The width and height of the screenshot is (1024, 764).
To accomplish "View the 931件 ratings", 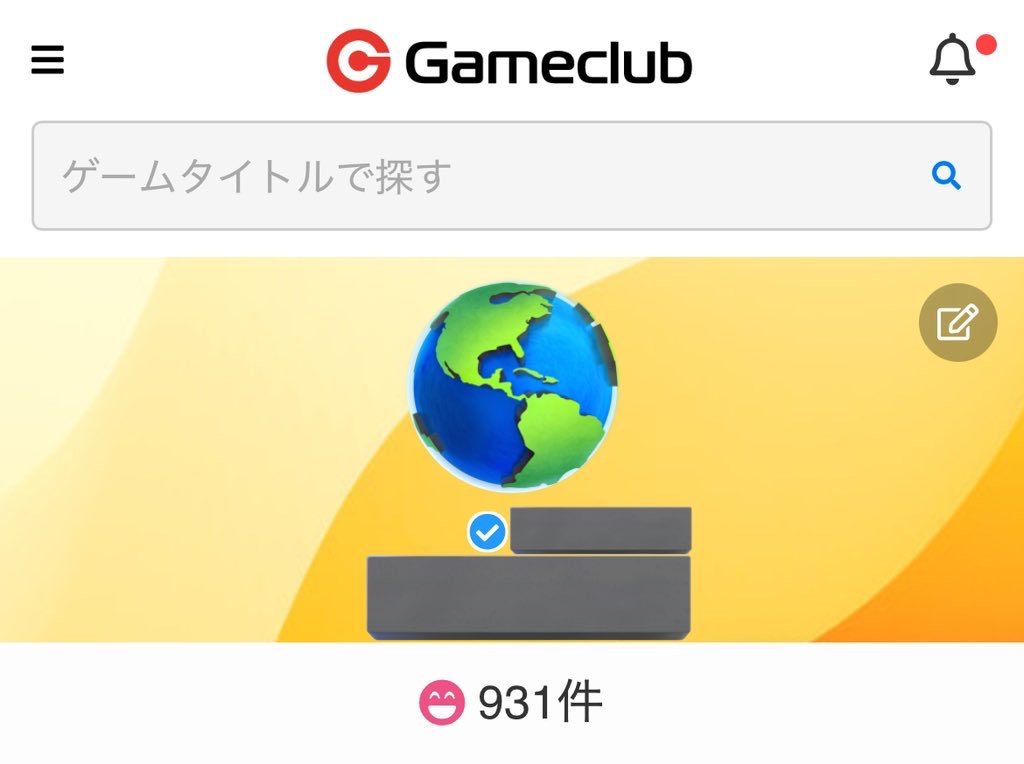I will coord(511,703).
